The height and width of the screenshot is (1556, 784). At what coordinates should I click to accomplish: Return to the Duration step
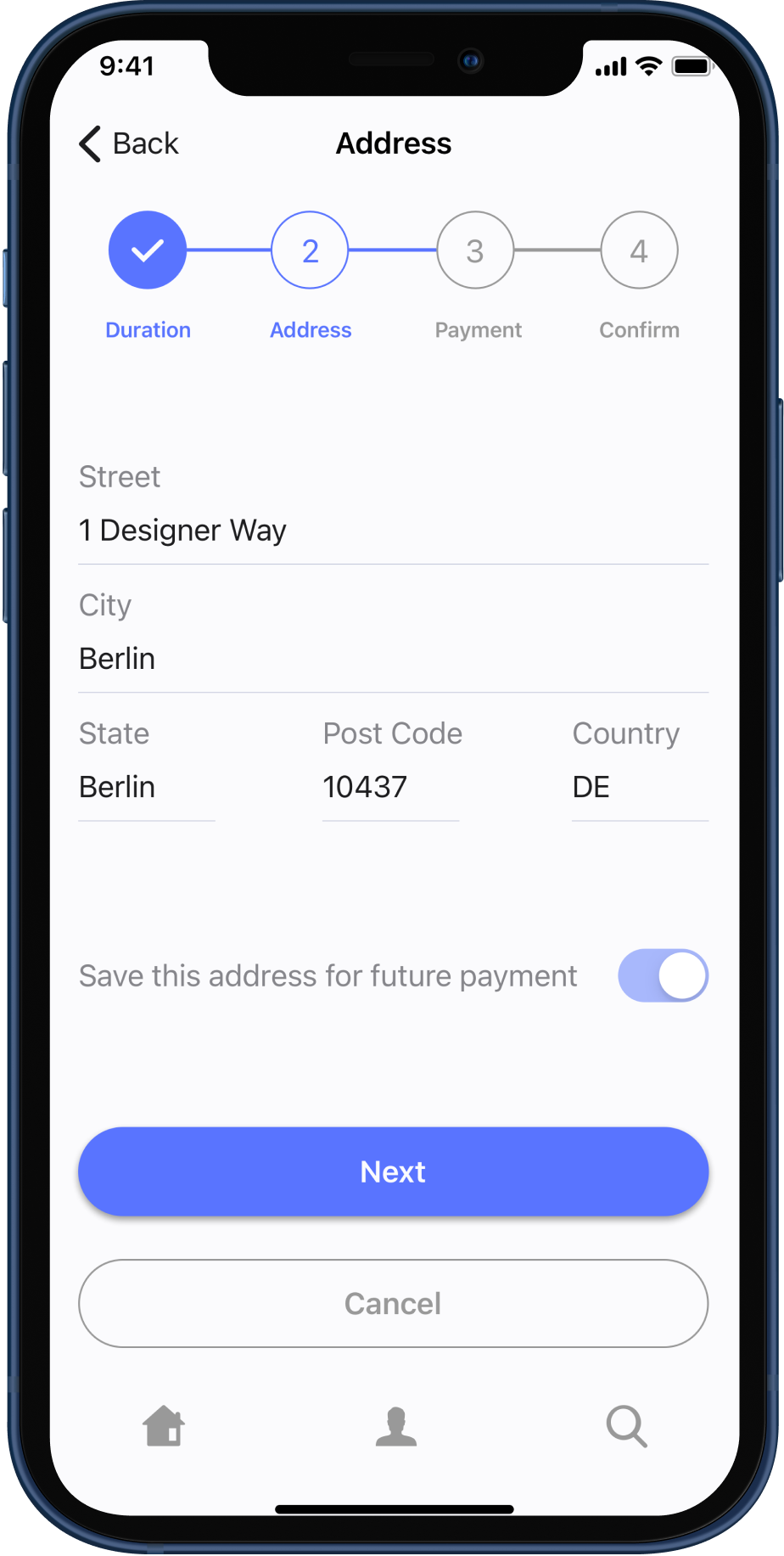[x=148, y=250]
